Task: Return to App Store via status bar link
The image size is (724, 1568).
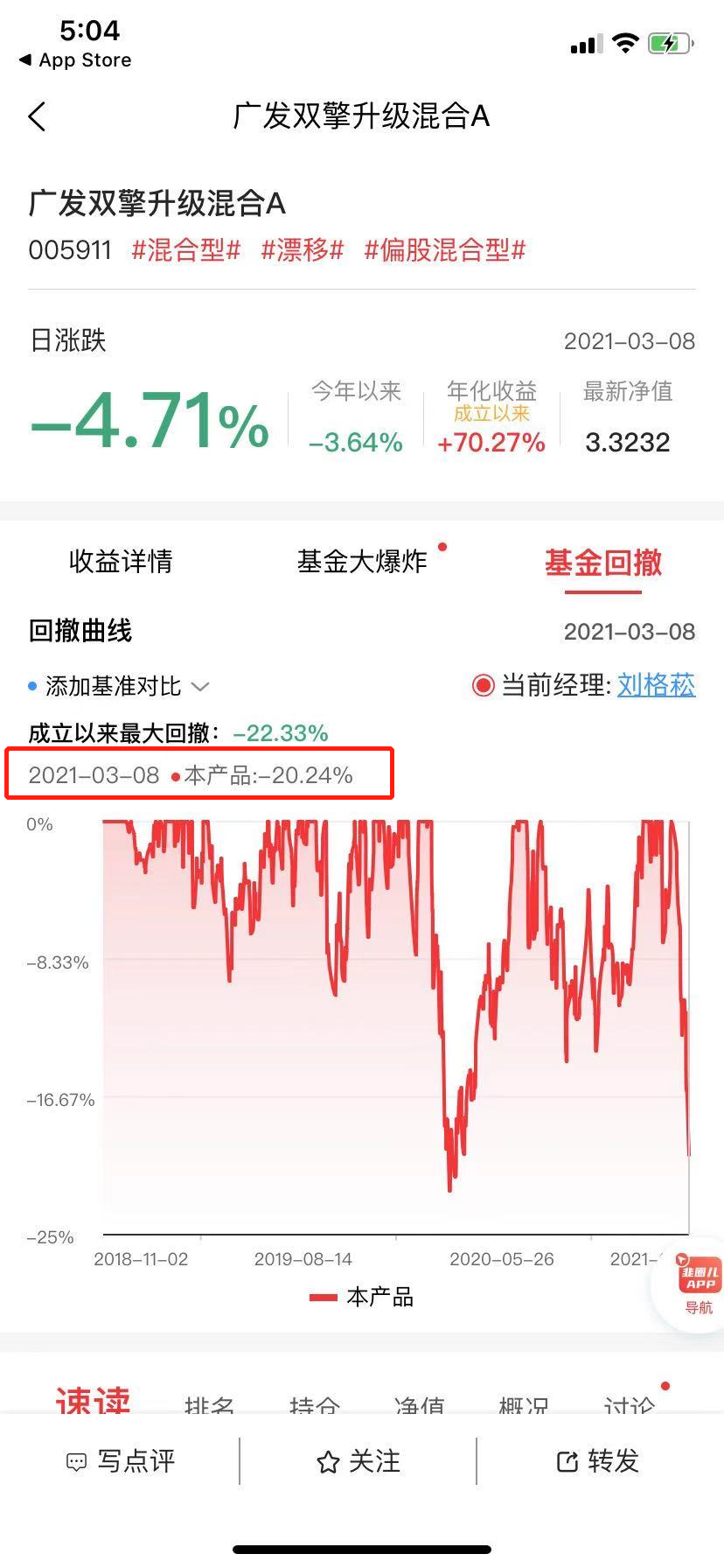Action: (x=75, y=60)
